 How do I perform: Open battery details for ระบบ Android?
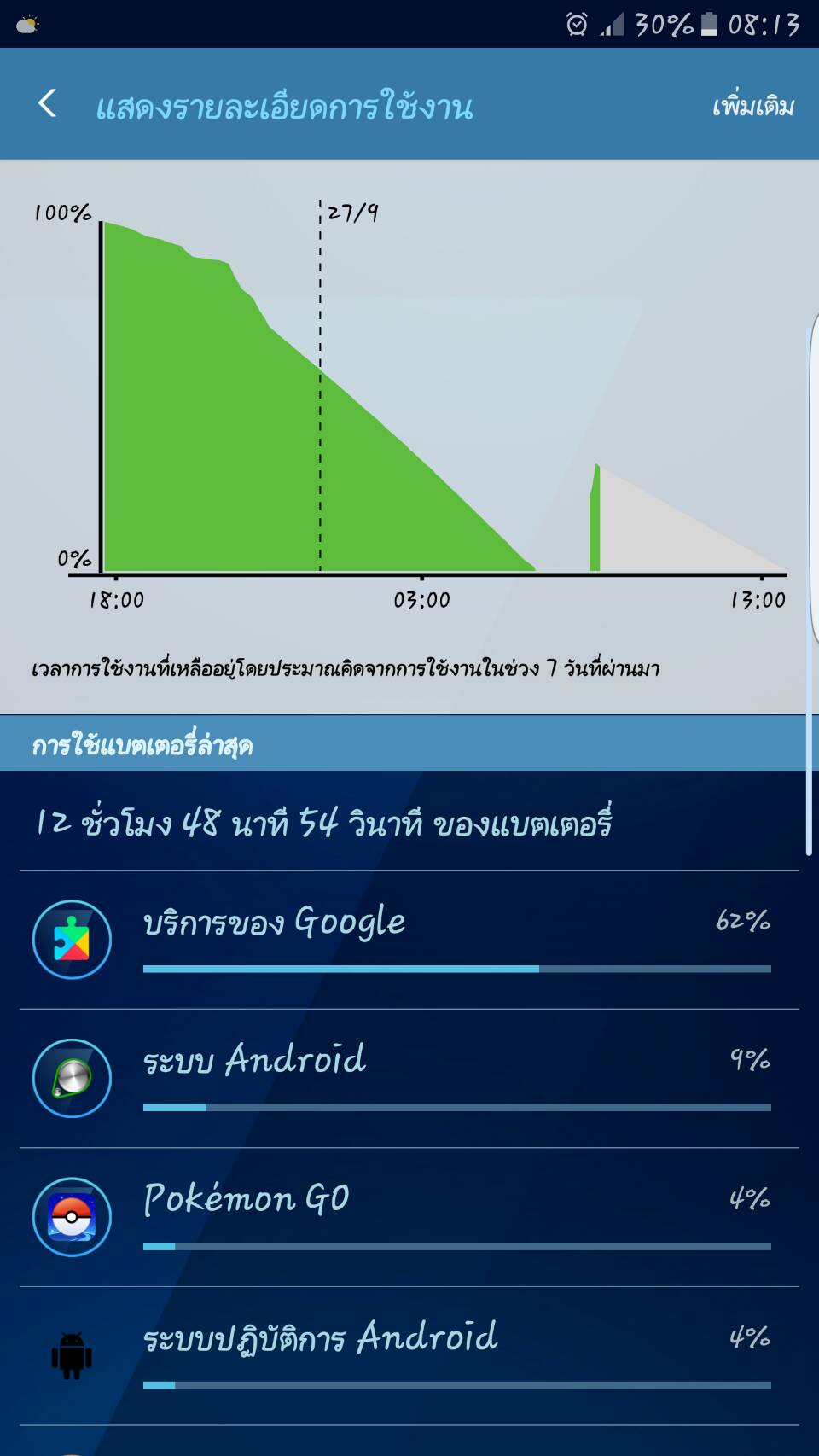tap(409, 1079)
